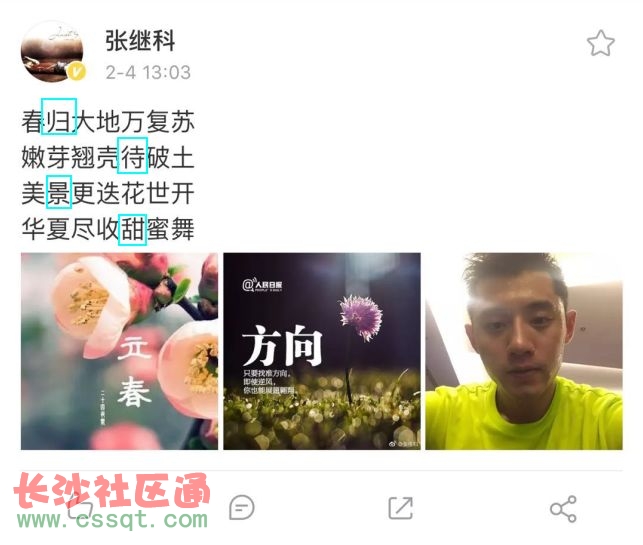This screenshot has width=643, height=545.
Task: Open the 方向 poster image
Action: point(320,350)
